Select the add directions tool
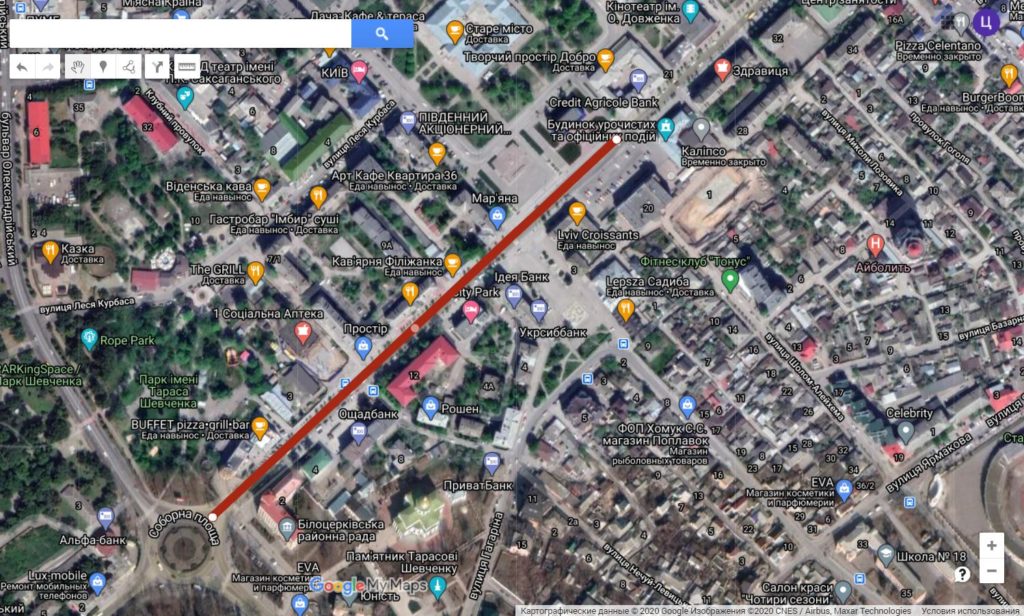1024x616 pixels. tap(158, 67)
